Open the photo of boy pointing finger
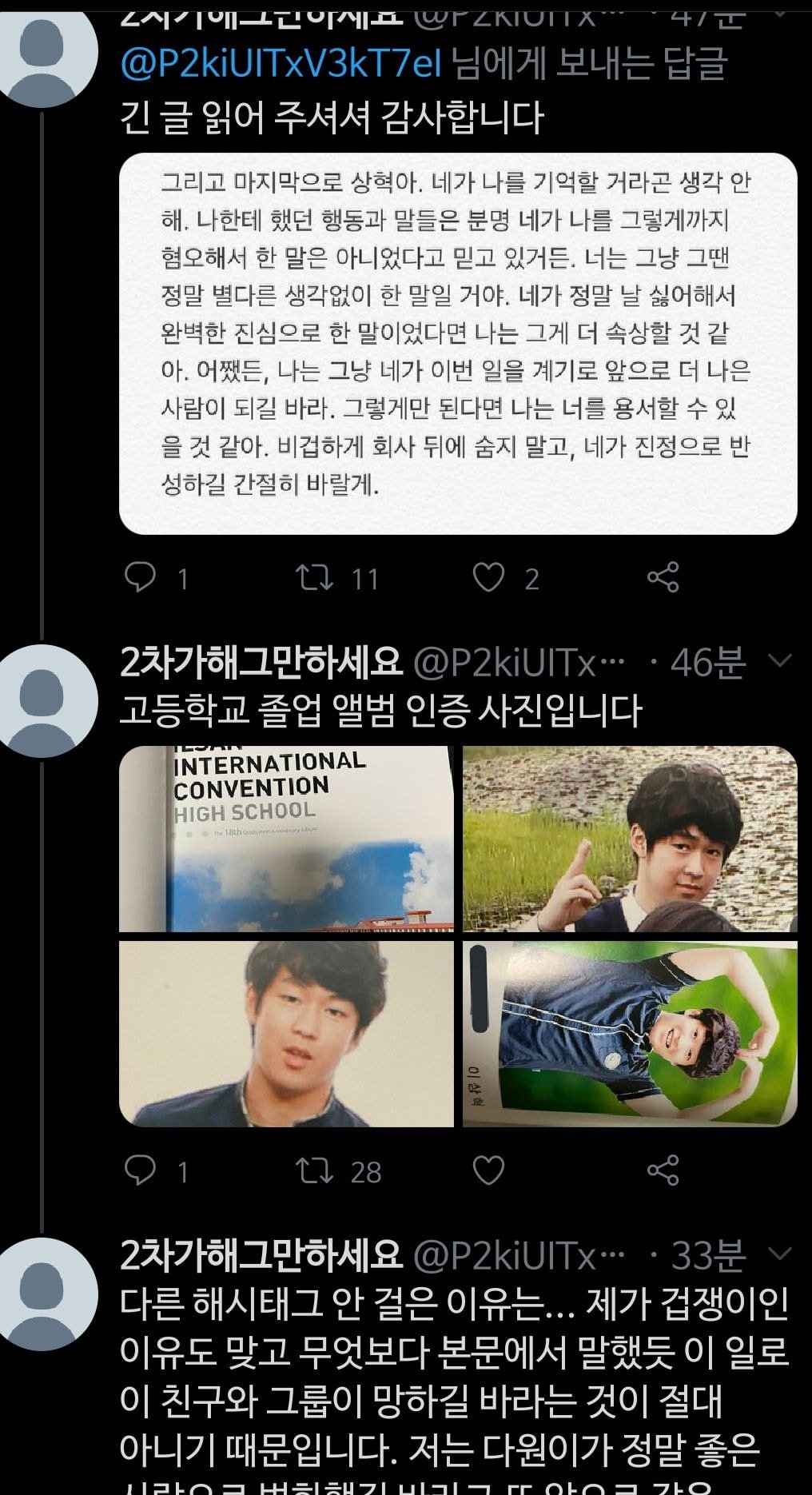Viewport: 812px width, 1495px height. pos(630,839)
